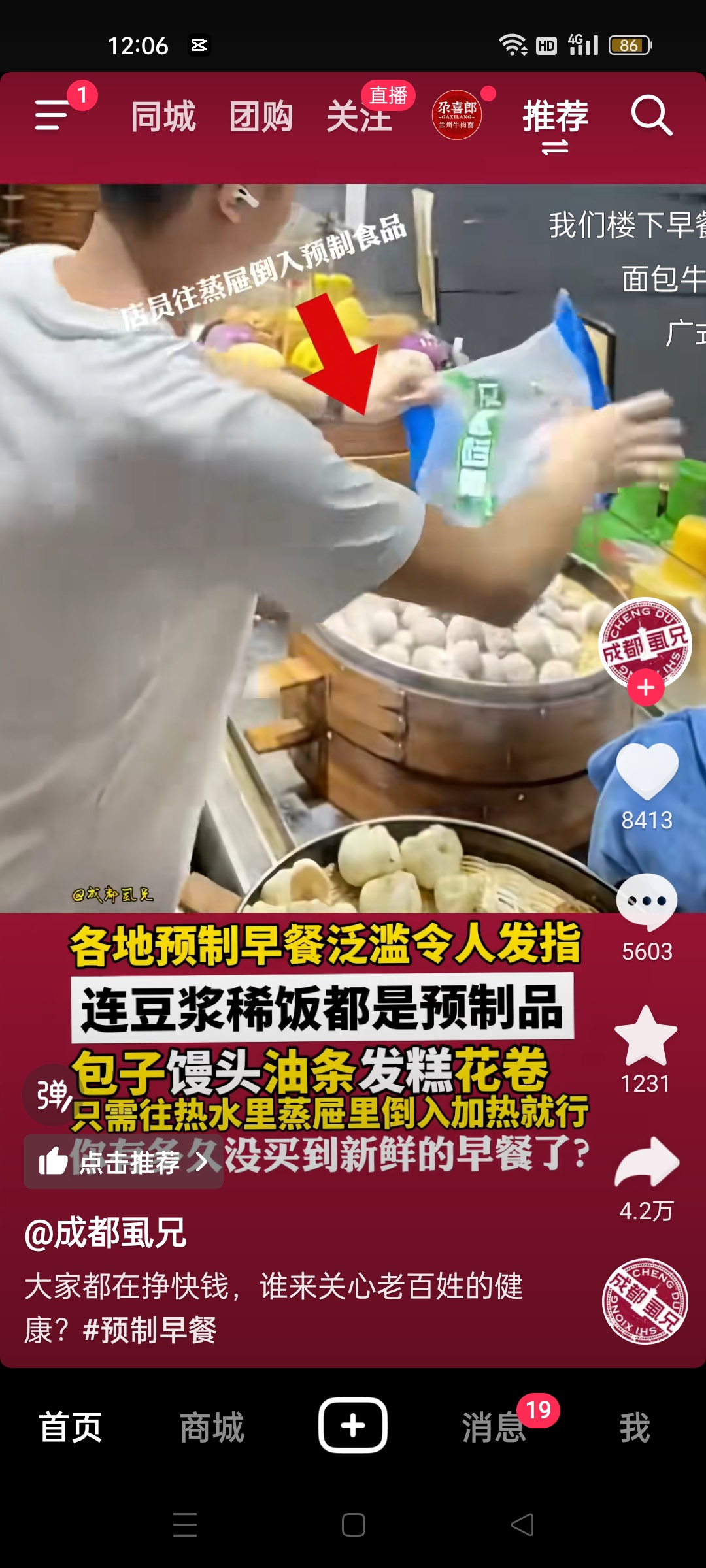Open the @成都虱兄 profile name
The width and height of the screenshot is (706, 1568).
pyautogui.click(x=106, y=1233)
